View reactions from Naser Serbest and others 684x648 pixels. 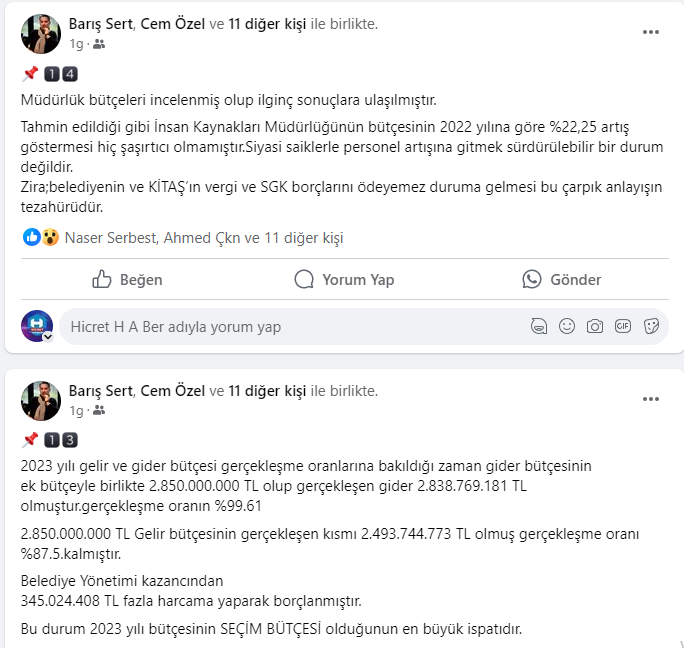point(203,238)
